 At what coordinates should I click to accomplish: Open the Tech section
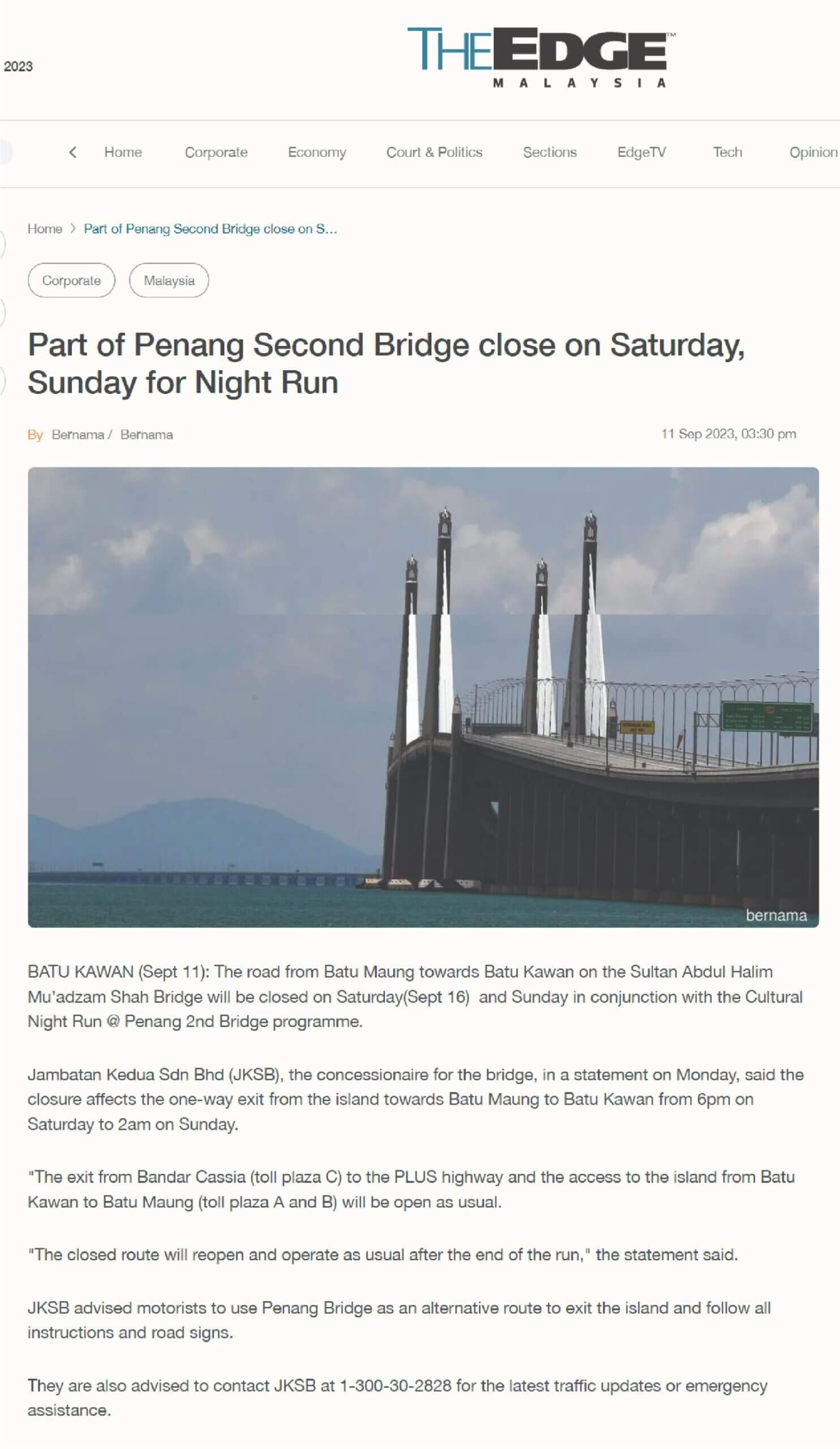[727, 152]
